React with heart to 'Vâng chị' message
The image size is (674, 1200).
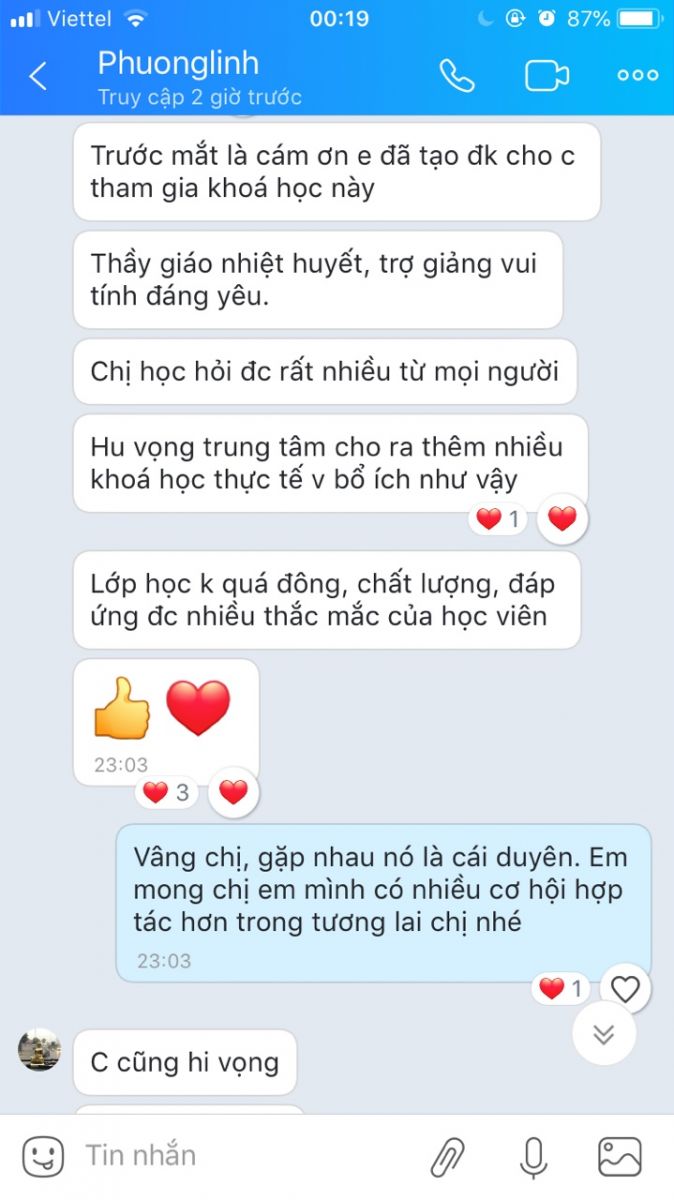point(625,990)
